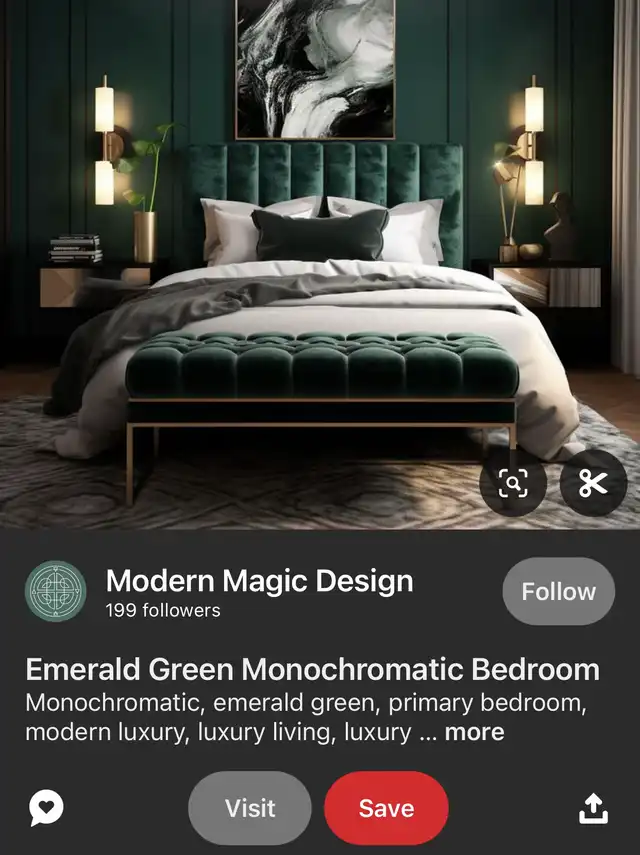The width and height of the screenshot is (640, 855).
Task: Open visual search lens icon
Action: 513,484
